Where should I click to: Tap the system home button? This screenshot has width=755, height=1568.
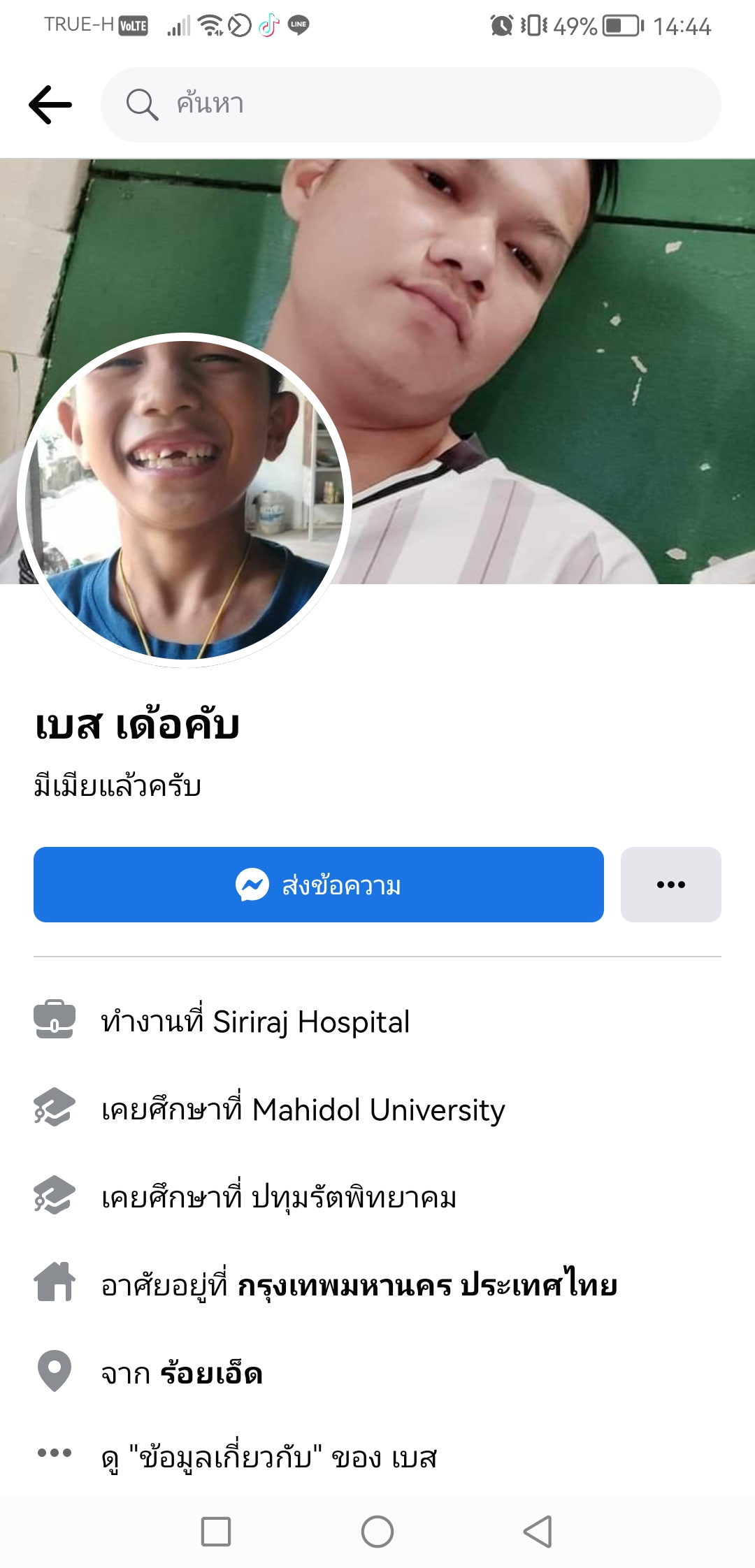pos(377,1532)
